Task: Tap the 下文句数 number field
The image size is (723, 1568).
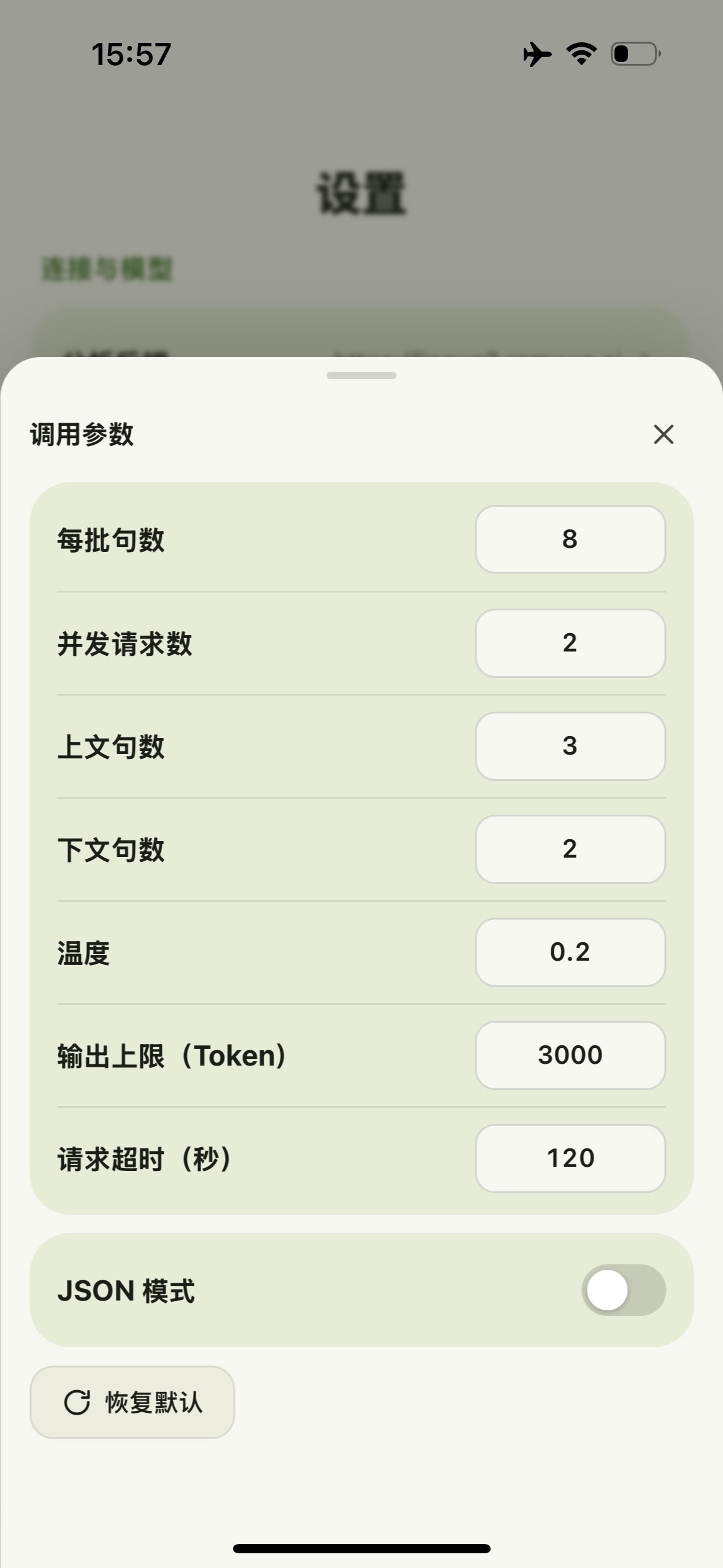Action: click(570, 849)
